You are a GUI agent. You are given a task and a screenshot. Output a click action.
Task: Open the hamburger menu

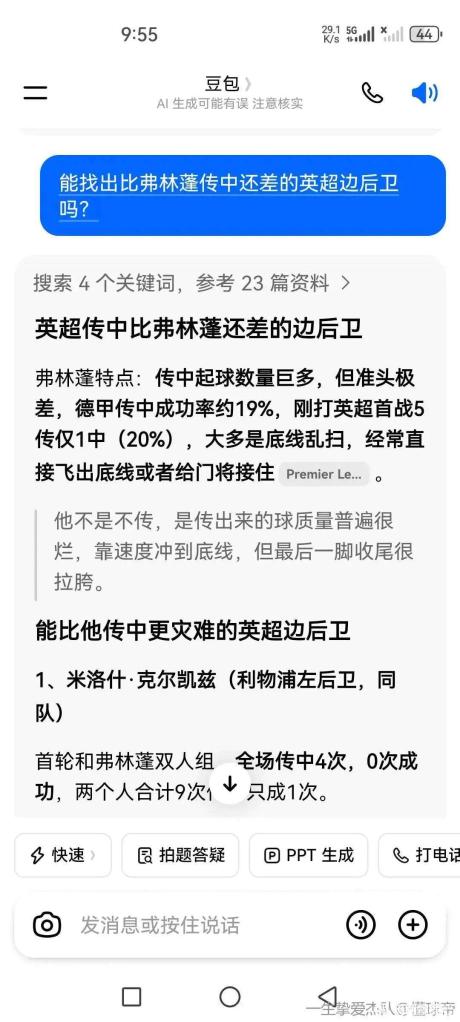(35, 93)
